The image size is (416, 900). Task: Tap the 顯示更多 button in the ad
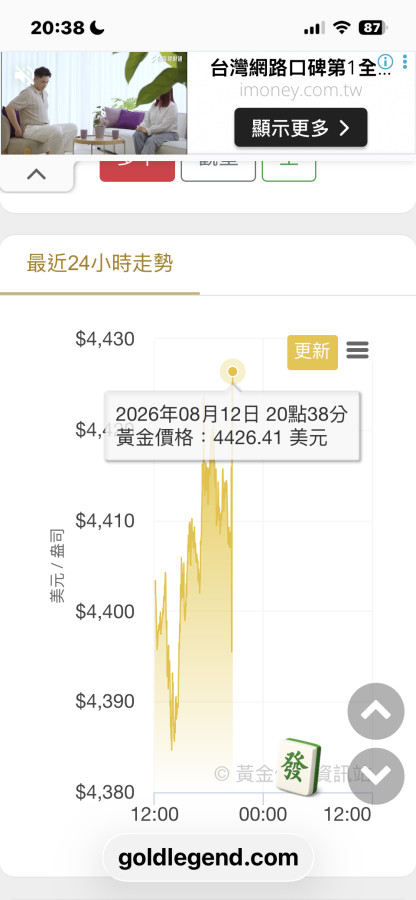pyautogui.click(x=301, y=127)
